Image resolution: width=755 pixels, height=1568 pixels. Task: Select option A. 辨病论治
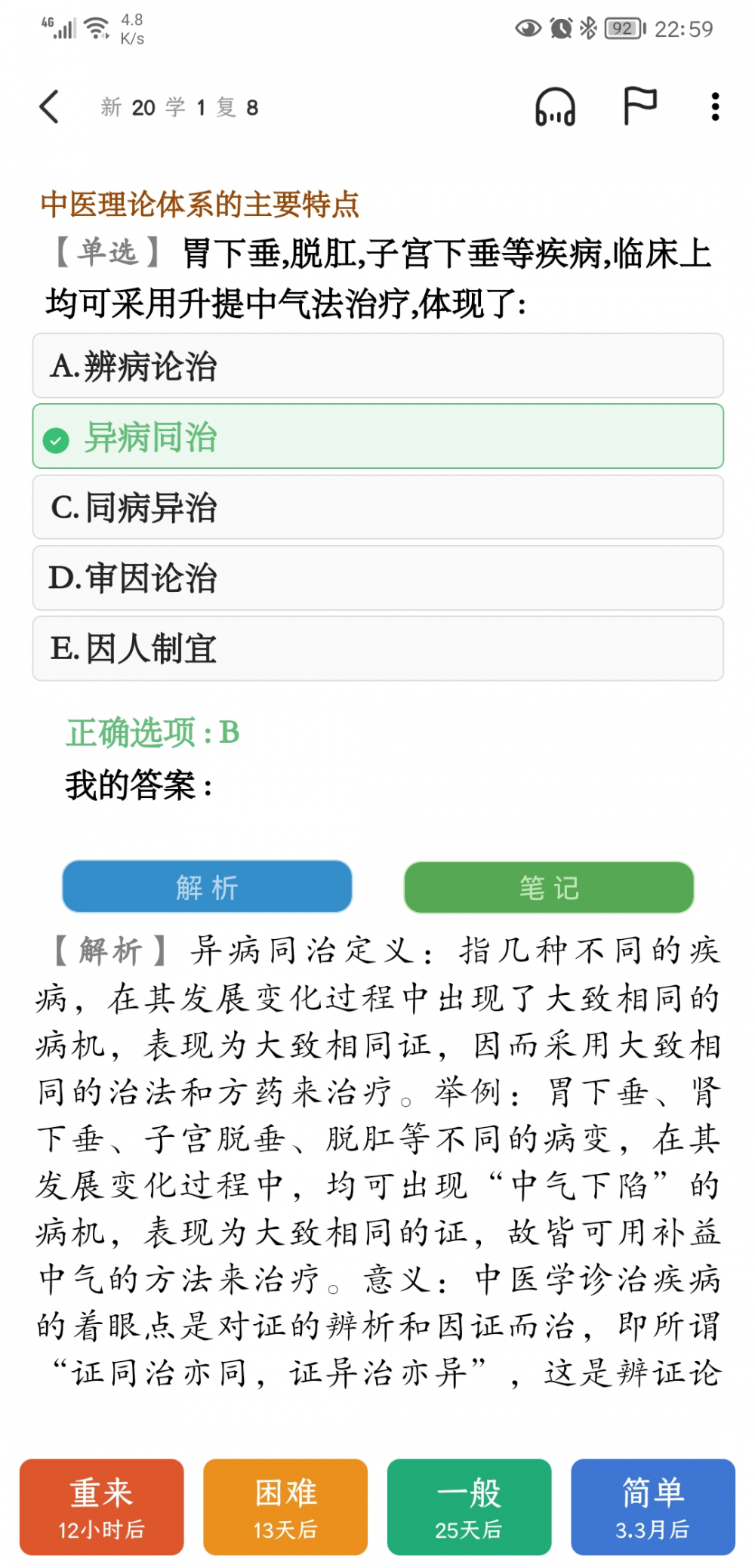377,365
